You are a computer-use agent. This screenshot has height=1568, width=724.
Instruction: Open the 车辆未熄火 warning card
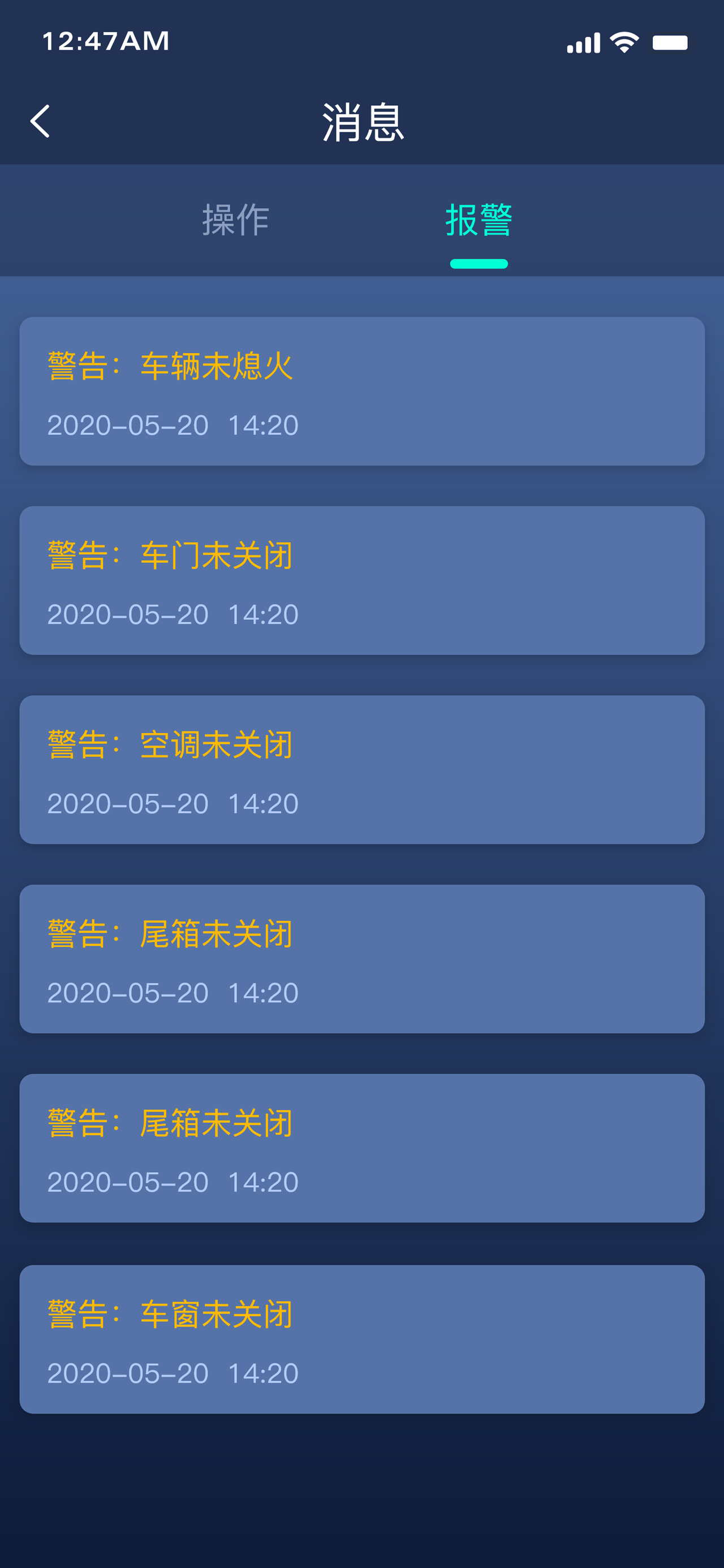click(361, 391)
